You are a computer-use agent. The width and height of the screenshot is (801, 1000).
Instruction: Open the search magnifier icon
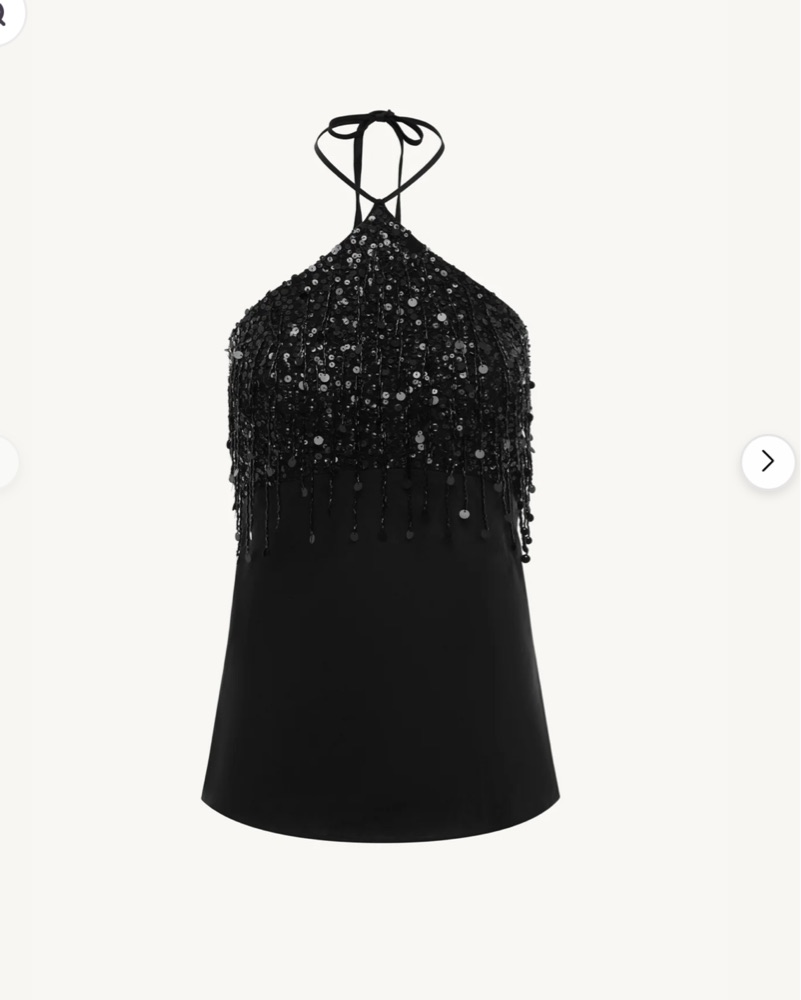(x=4, y=15)
